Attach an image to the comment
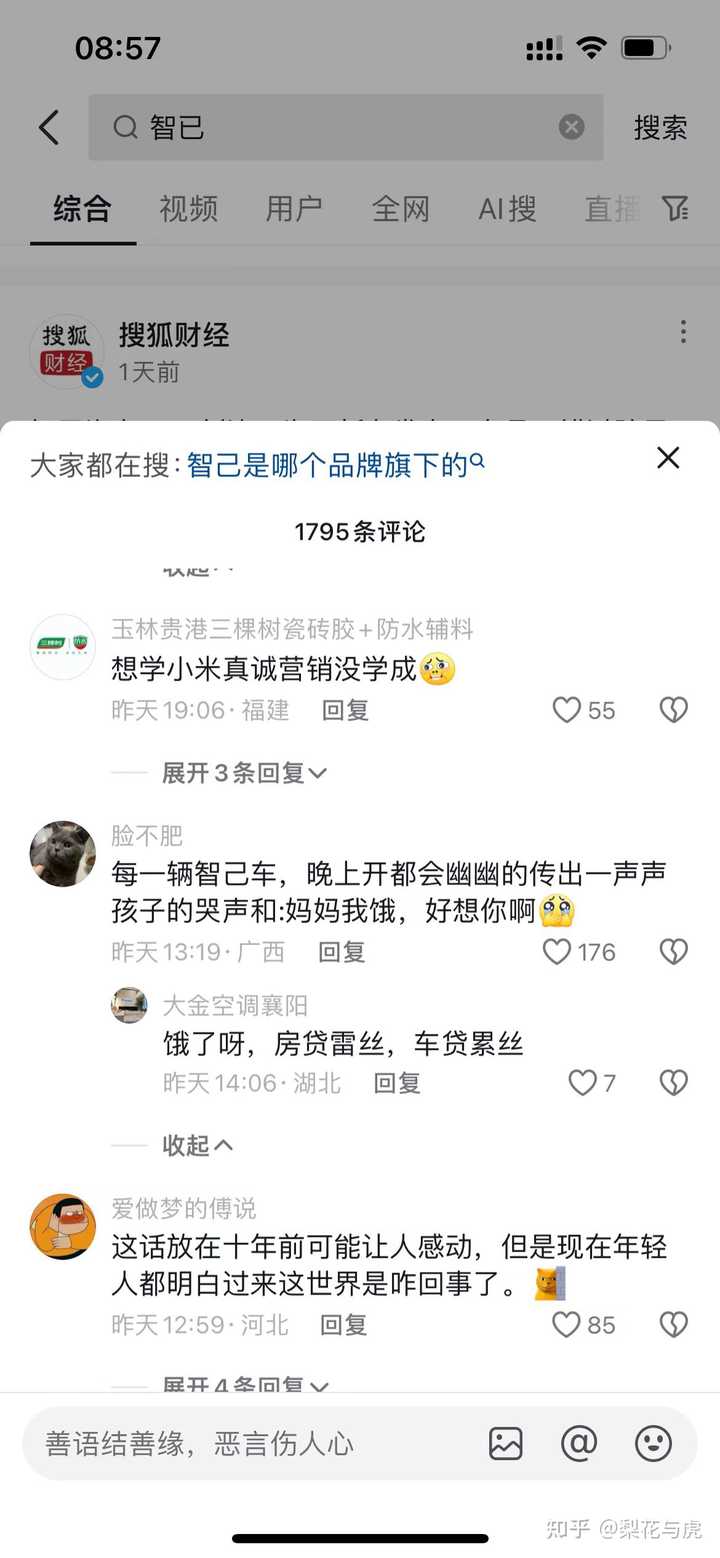The image size is (720, 1558). tap(506, 1444)
